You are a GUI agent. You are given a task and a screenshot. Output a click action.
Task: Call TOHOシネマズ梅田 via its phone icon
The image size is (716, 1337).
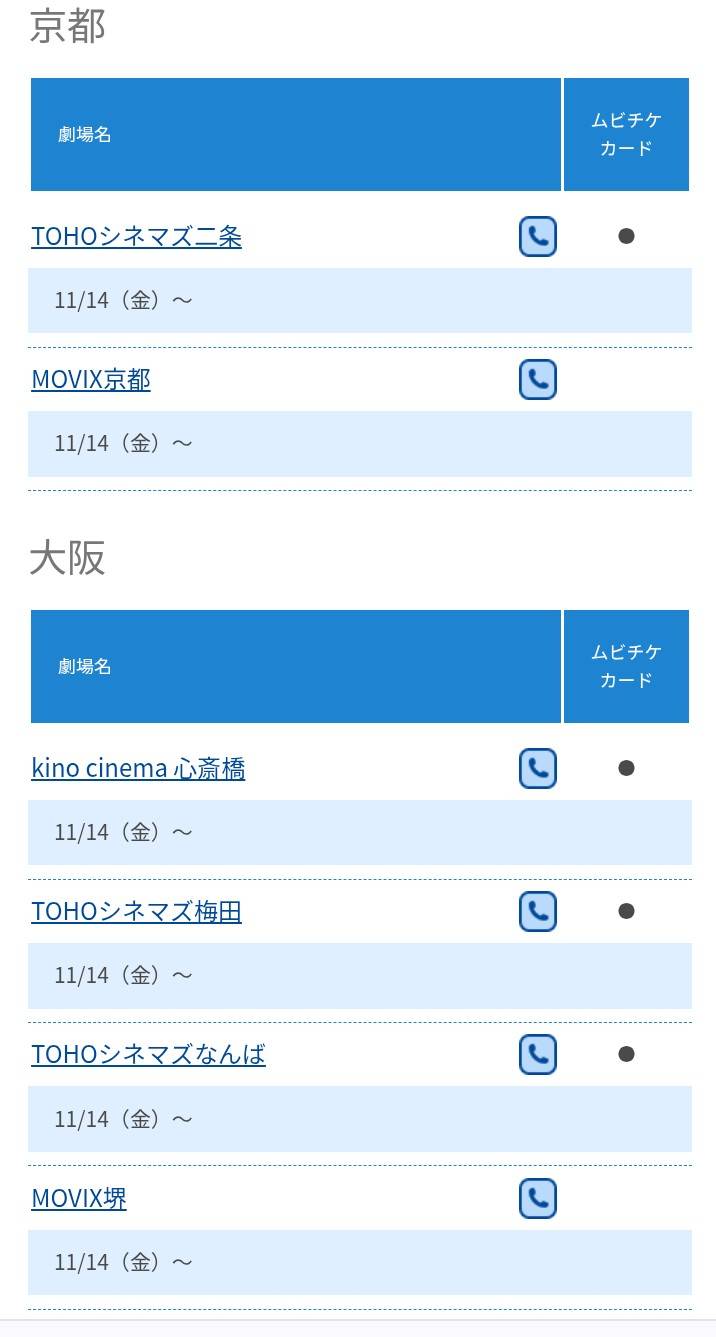click(x=538, y=911)
